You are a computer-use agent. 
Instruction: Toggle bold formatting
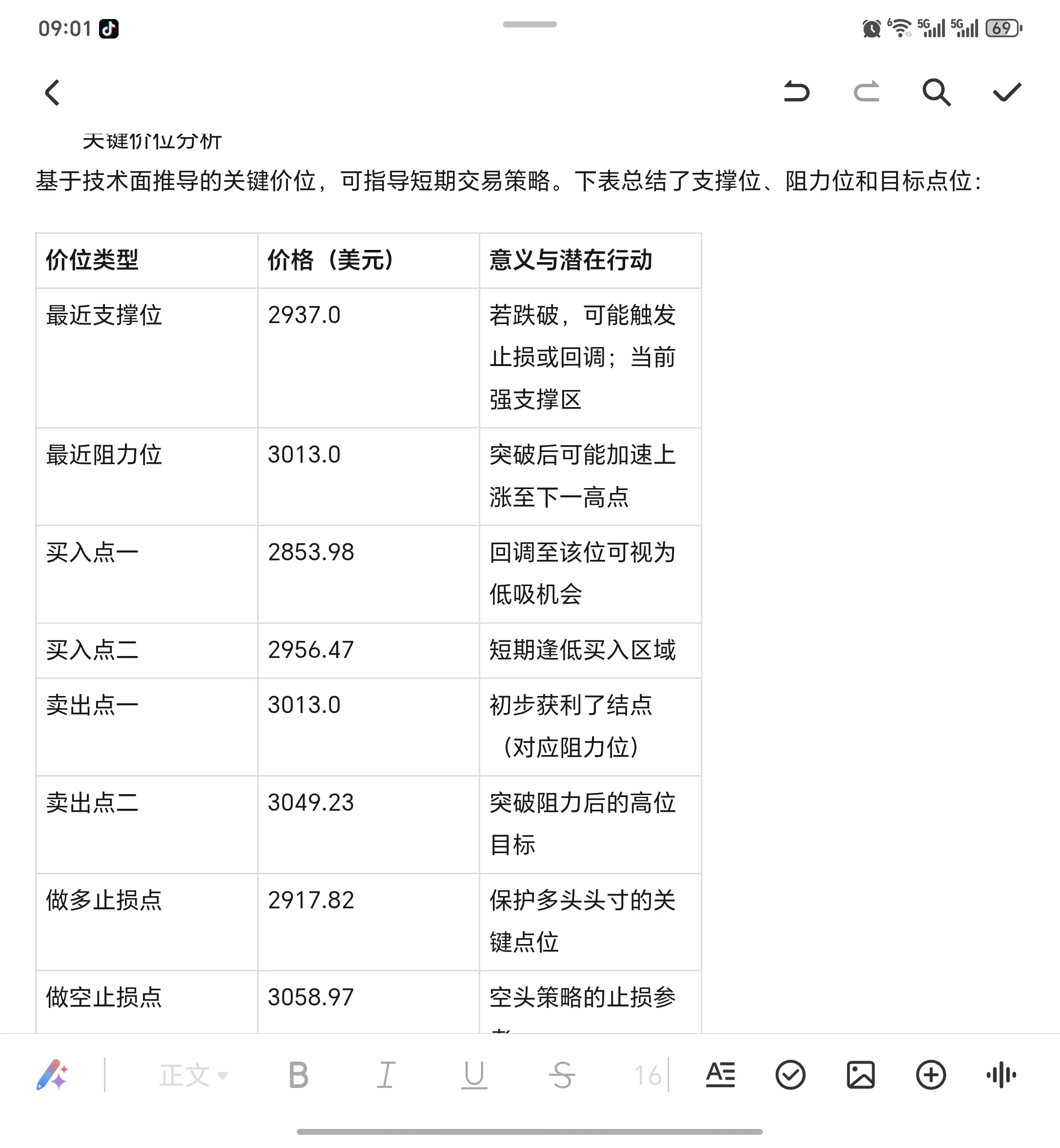(297, 1075)
